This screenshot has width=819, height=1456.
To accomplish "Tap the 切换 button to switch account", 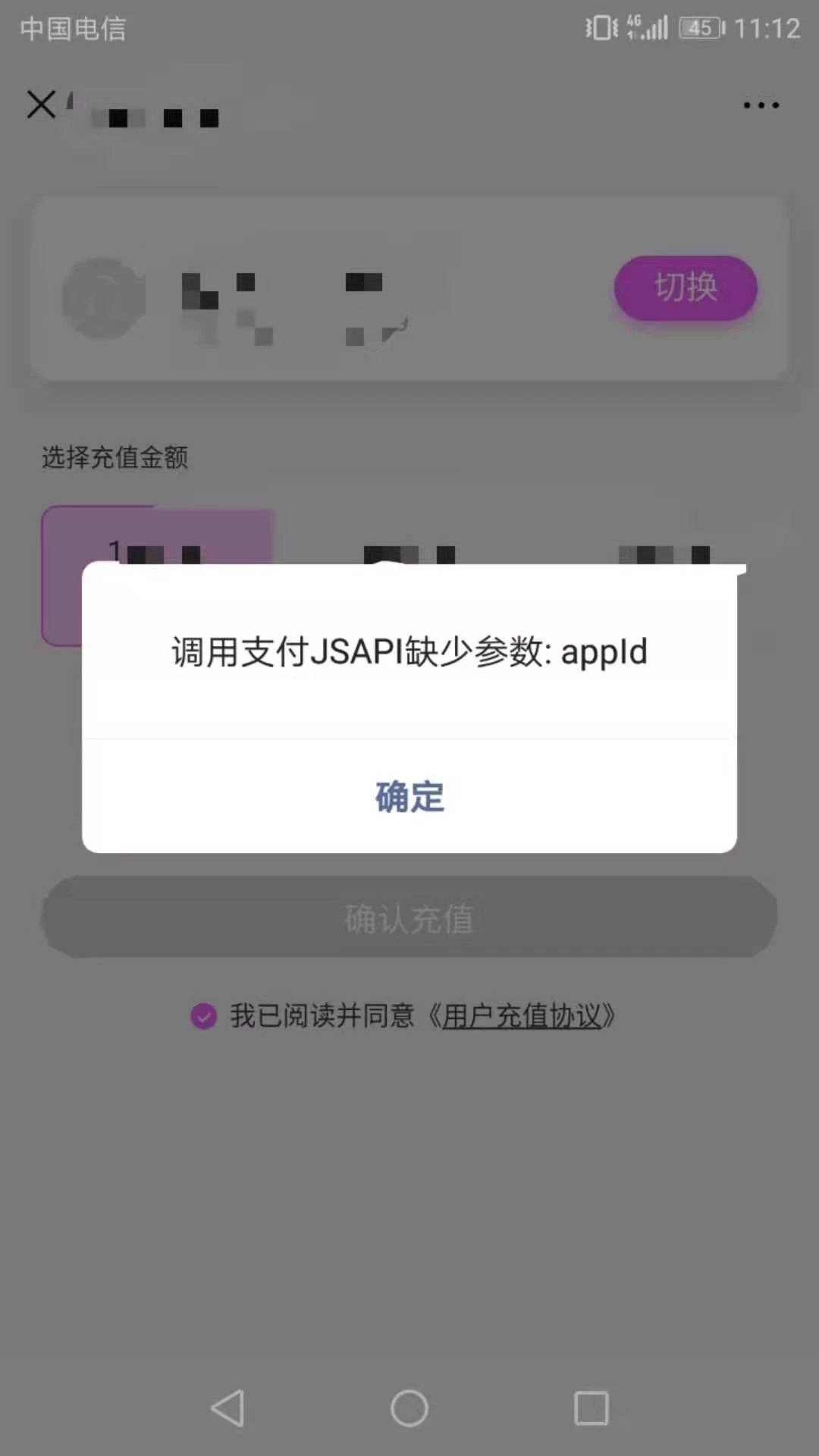I will coord(686,287).
